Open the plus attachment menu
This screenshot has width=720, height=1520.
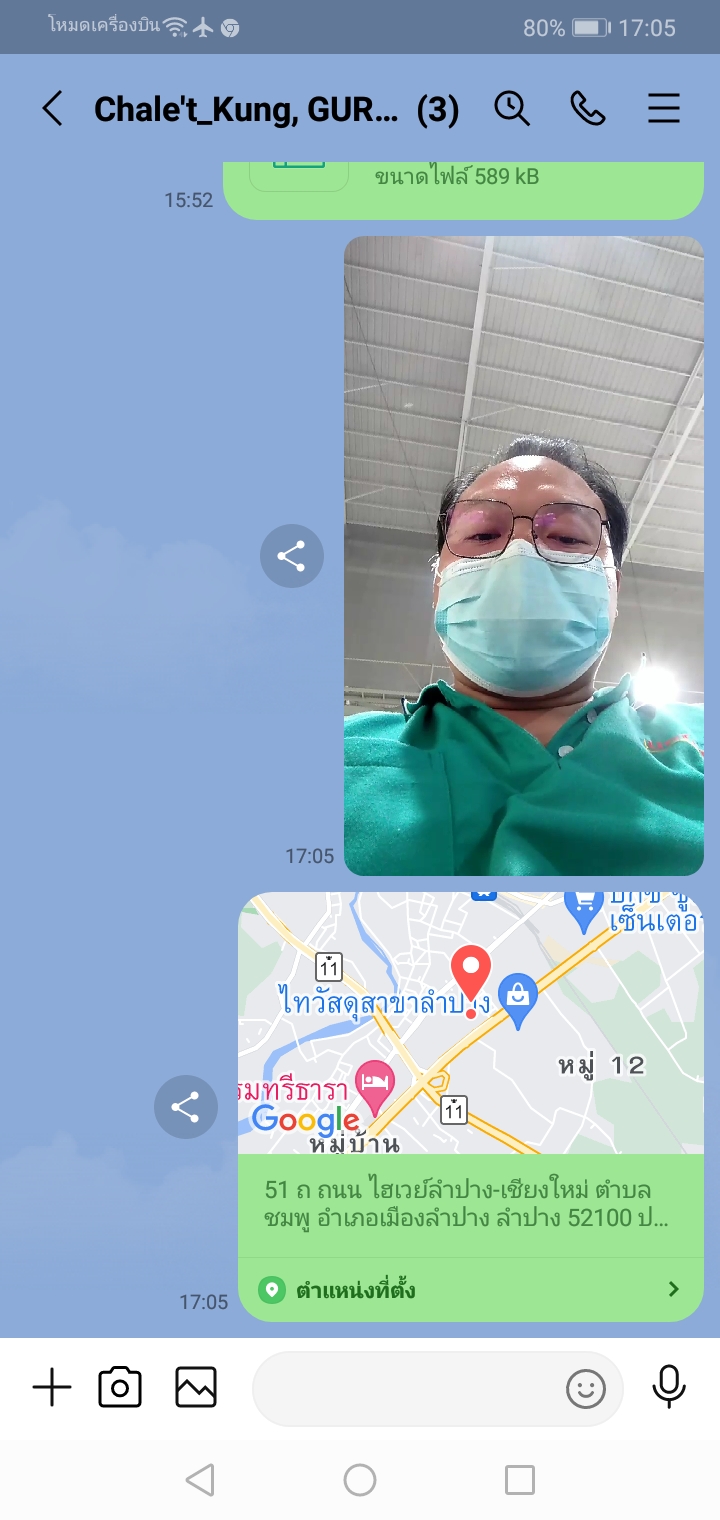click(52, 1388)
